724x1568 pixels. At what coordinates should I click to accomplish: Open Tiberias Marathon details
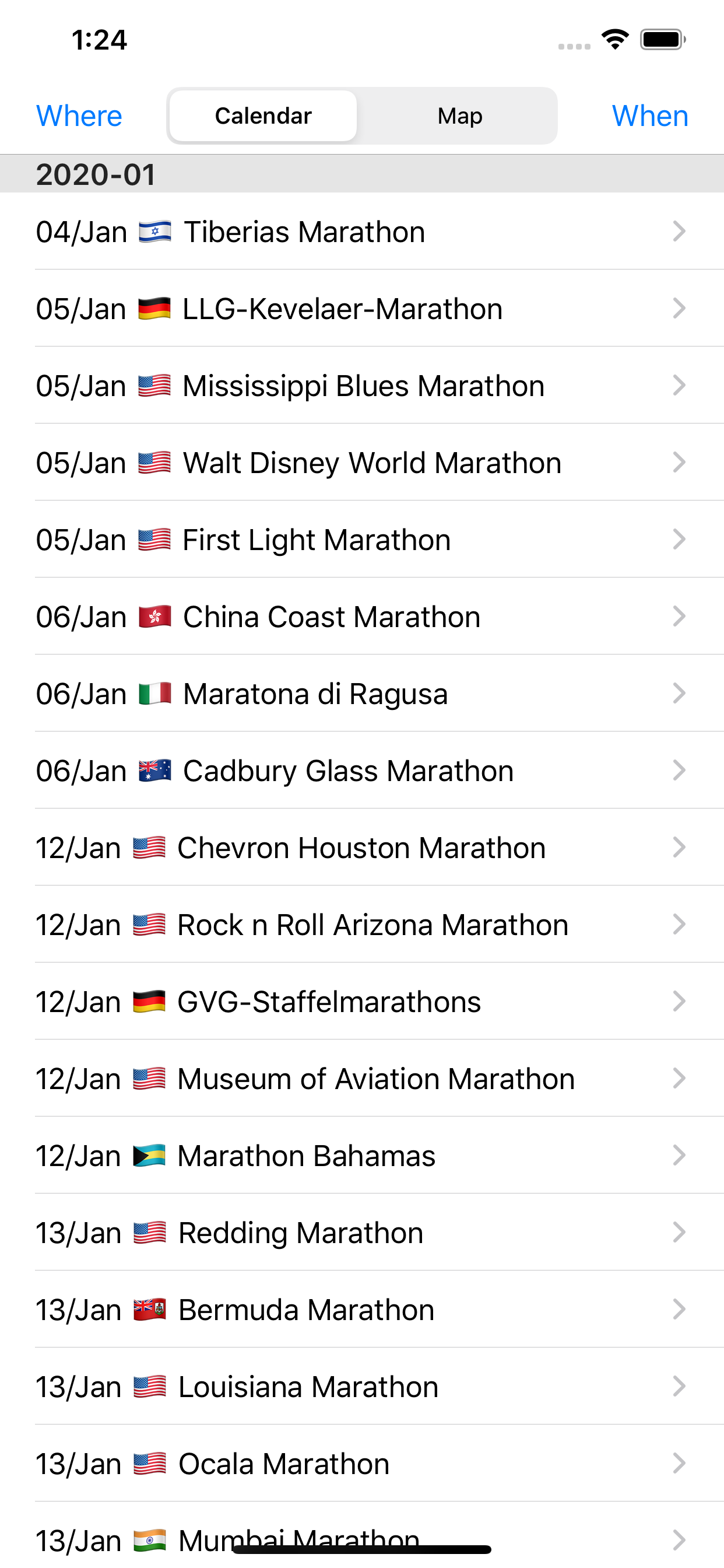pos(362,232)
